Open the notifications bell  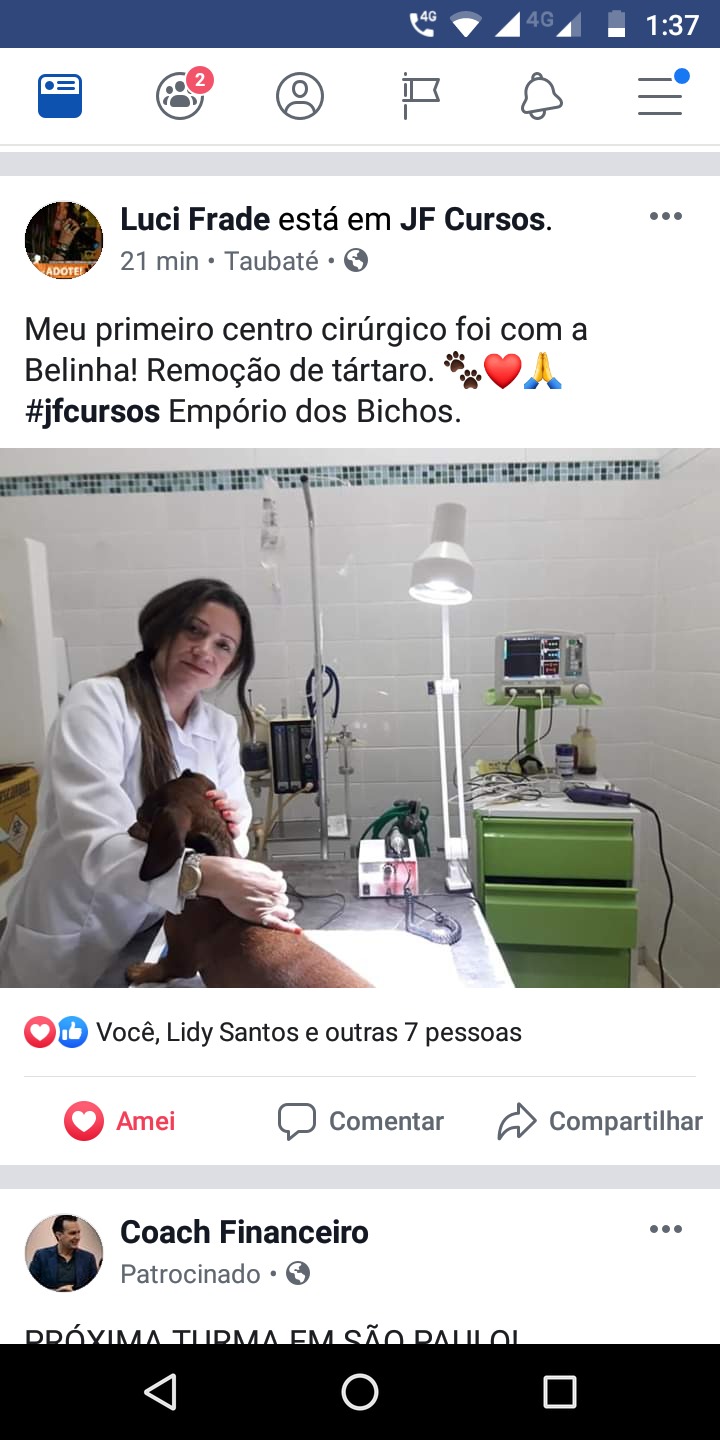click(x=541, y=97)
